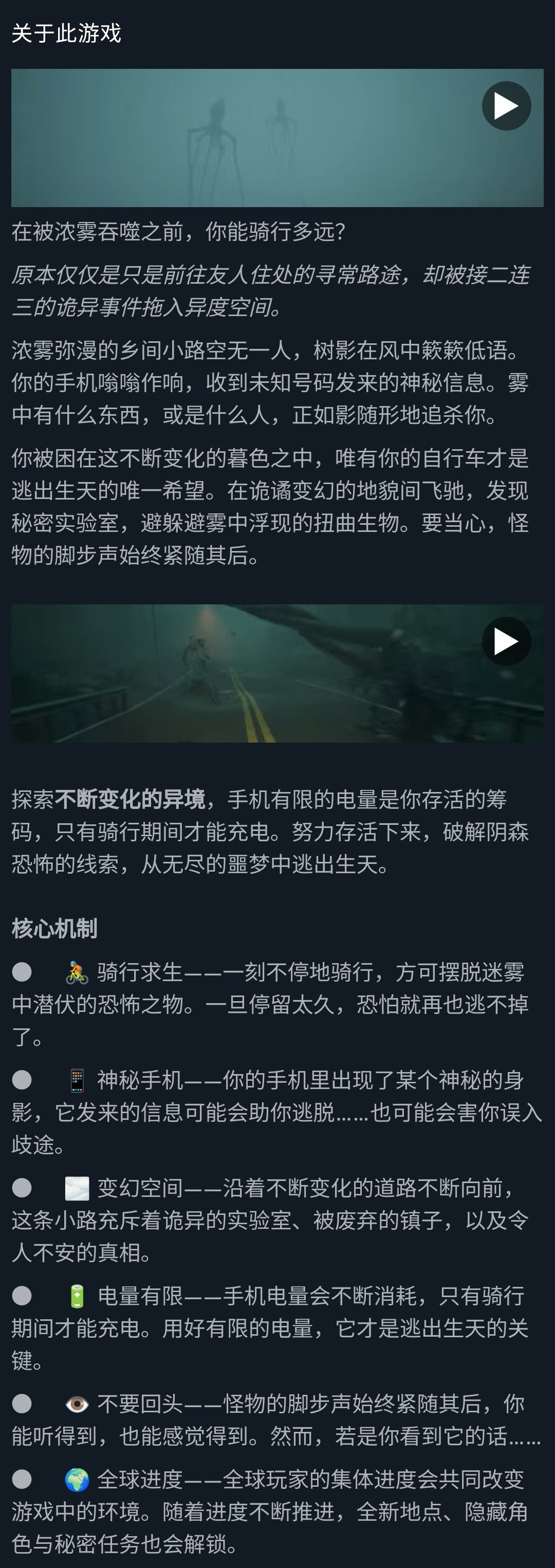The image size is (555, 1568).
Task: Play the misty road video clip
Action: click(x=506, y=641)
